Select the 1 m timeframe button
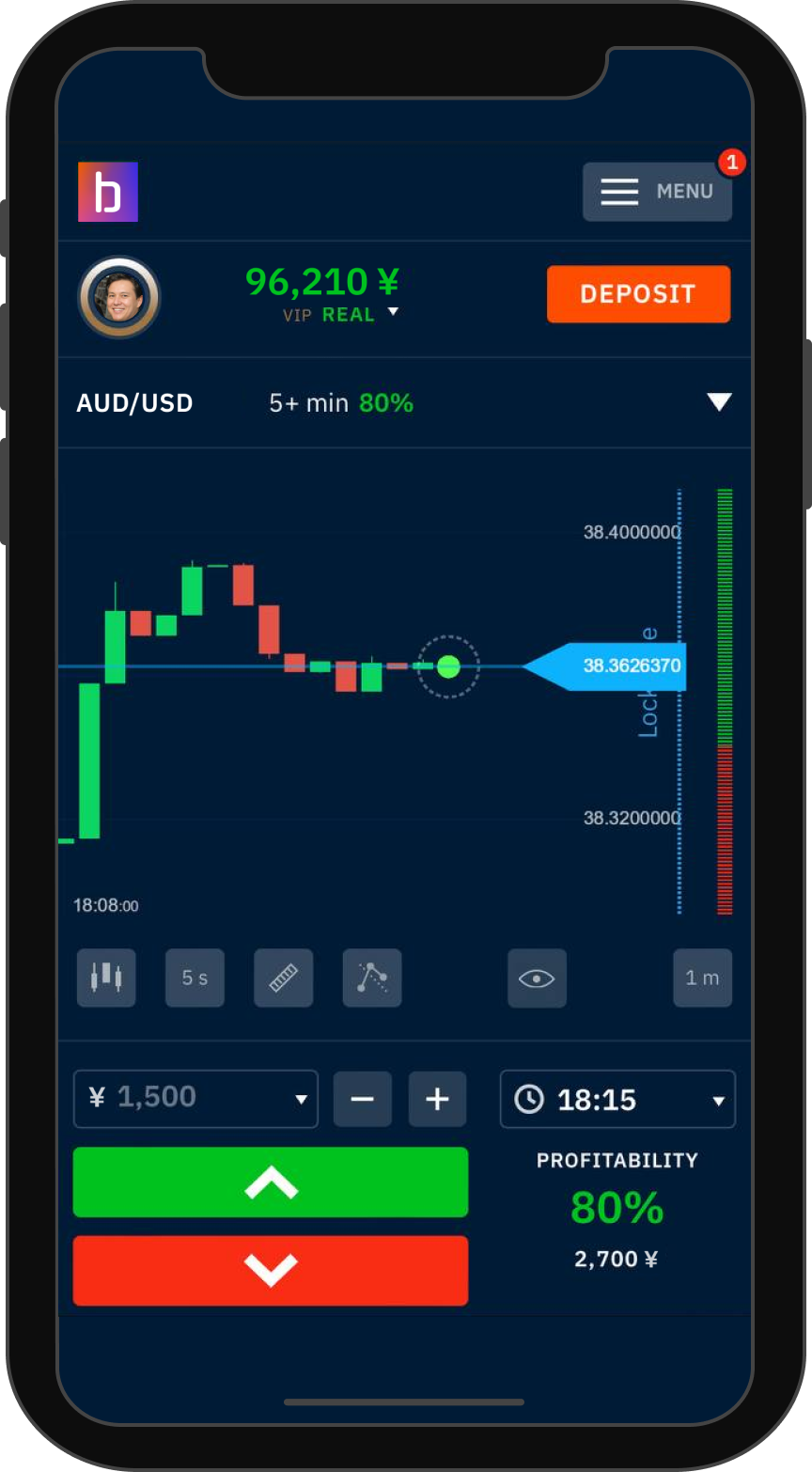 tap(702, 978)
